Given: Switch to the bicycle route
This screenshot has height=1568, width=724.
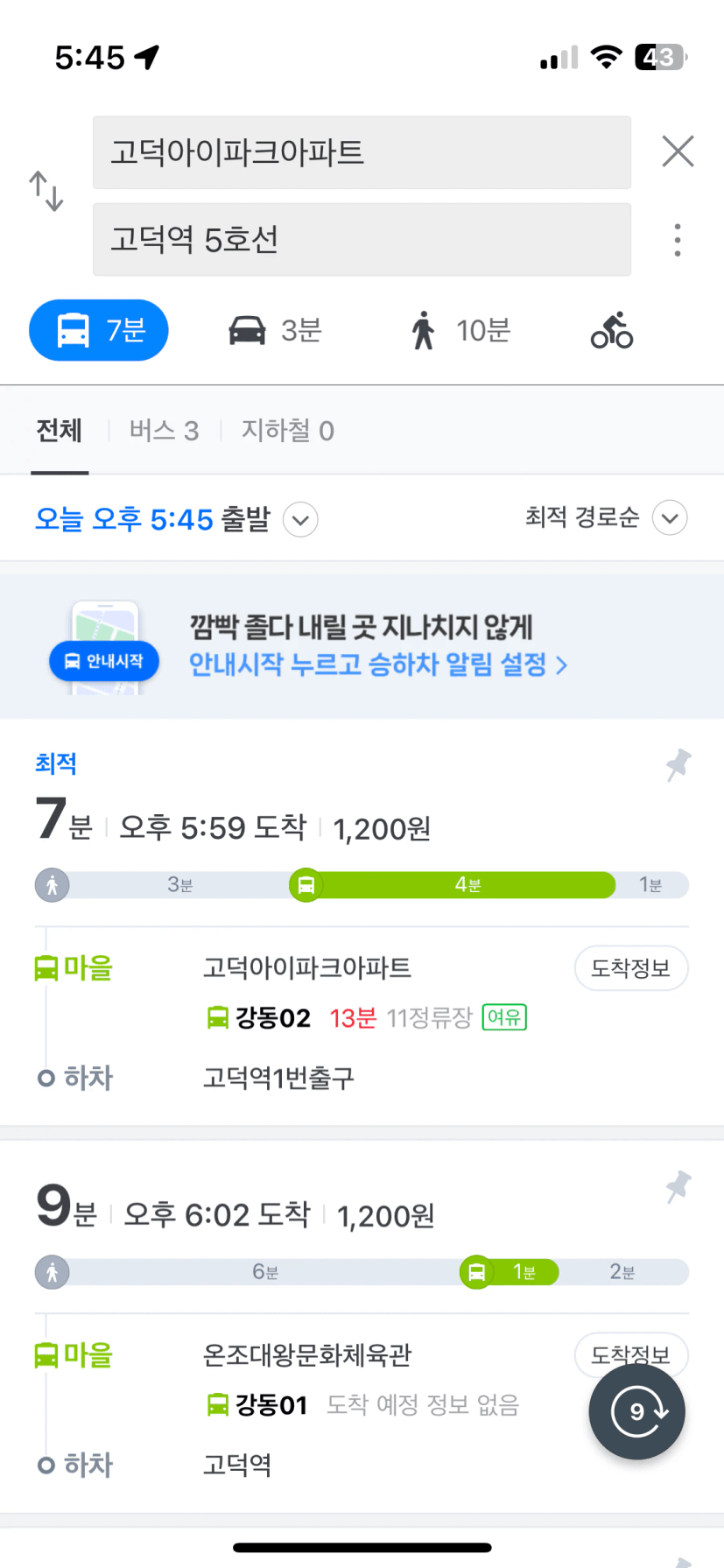Looking at the screenshot, I should [x=612, y=331].
